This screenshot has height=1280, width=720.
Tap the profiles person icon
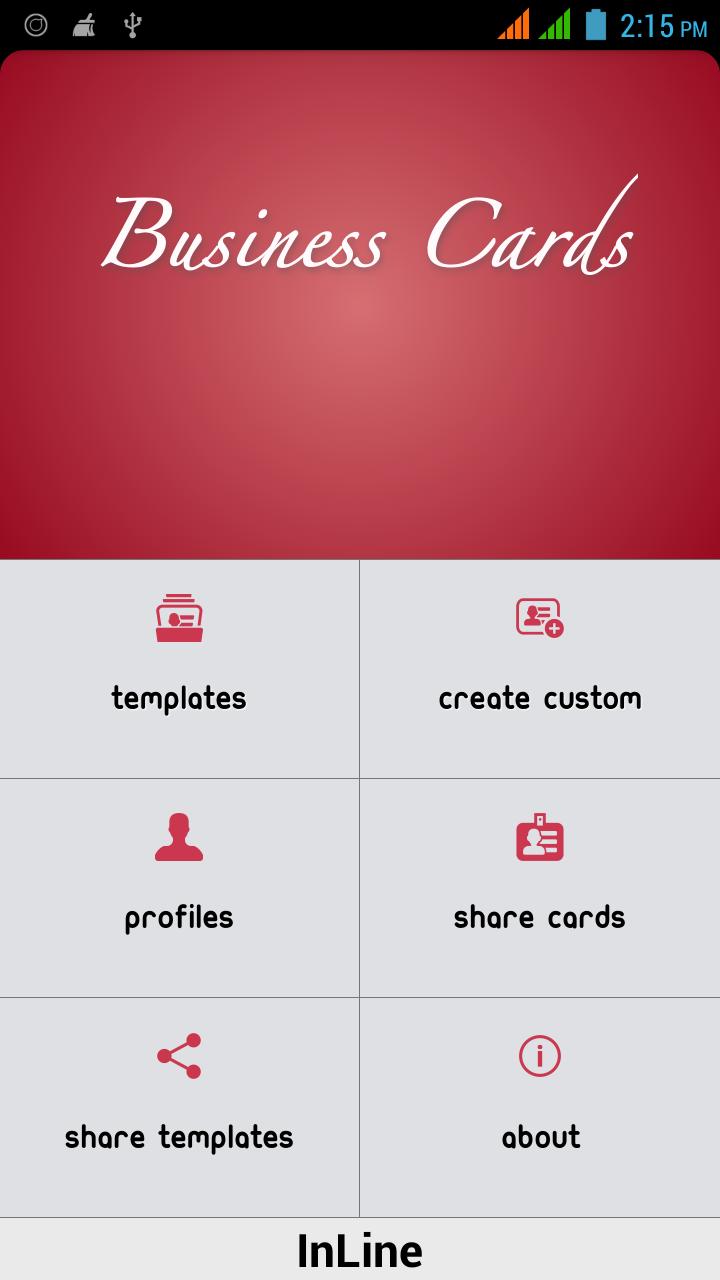click(x=179, y=838)
